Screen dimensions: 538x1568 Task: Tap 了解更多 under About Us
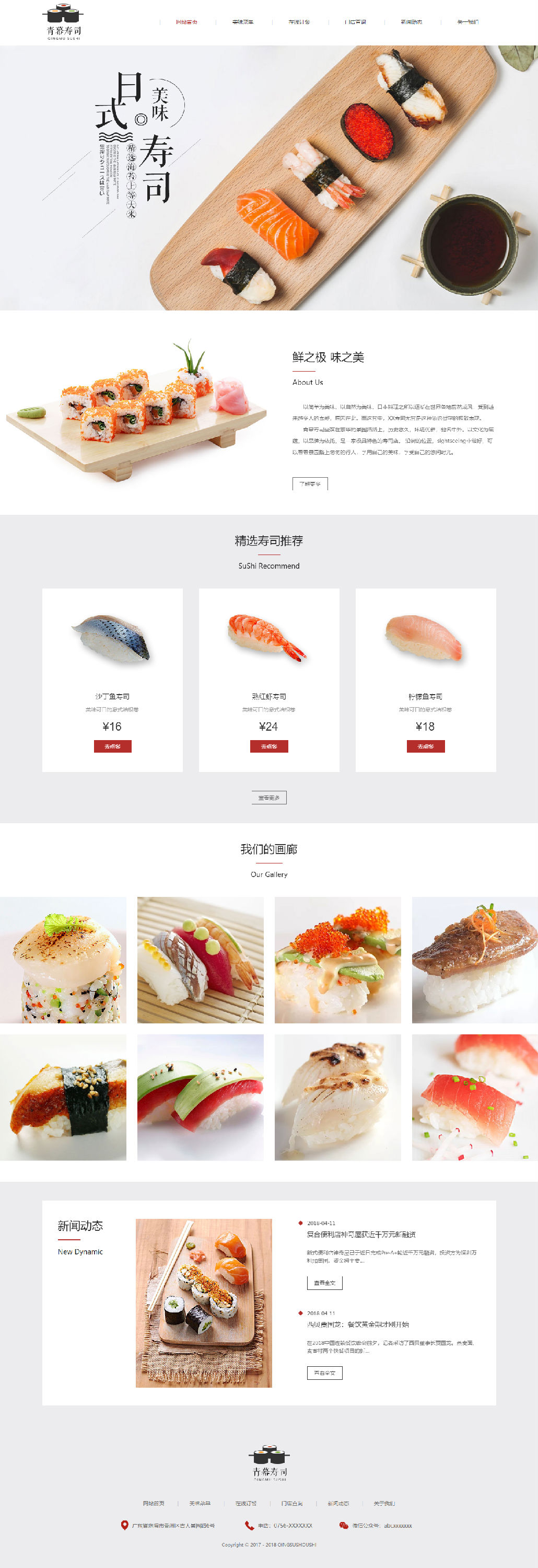pyautogui.click(x=310, y=484)
